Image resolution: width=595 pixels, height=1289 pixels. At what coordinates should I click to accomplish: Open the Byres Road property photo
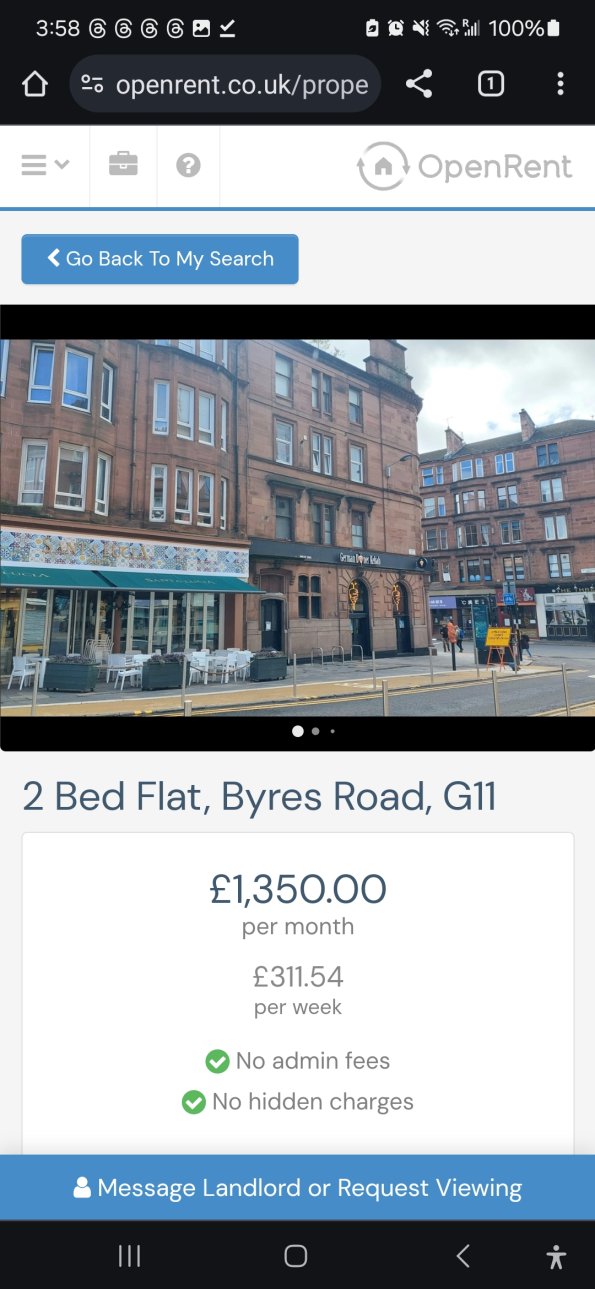(297, 527)
